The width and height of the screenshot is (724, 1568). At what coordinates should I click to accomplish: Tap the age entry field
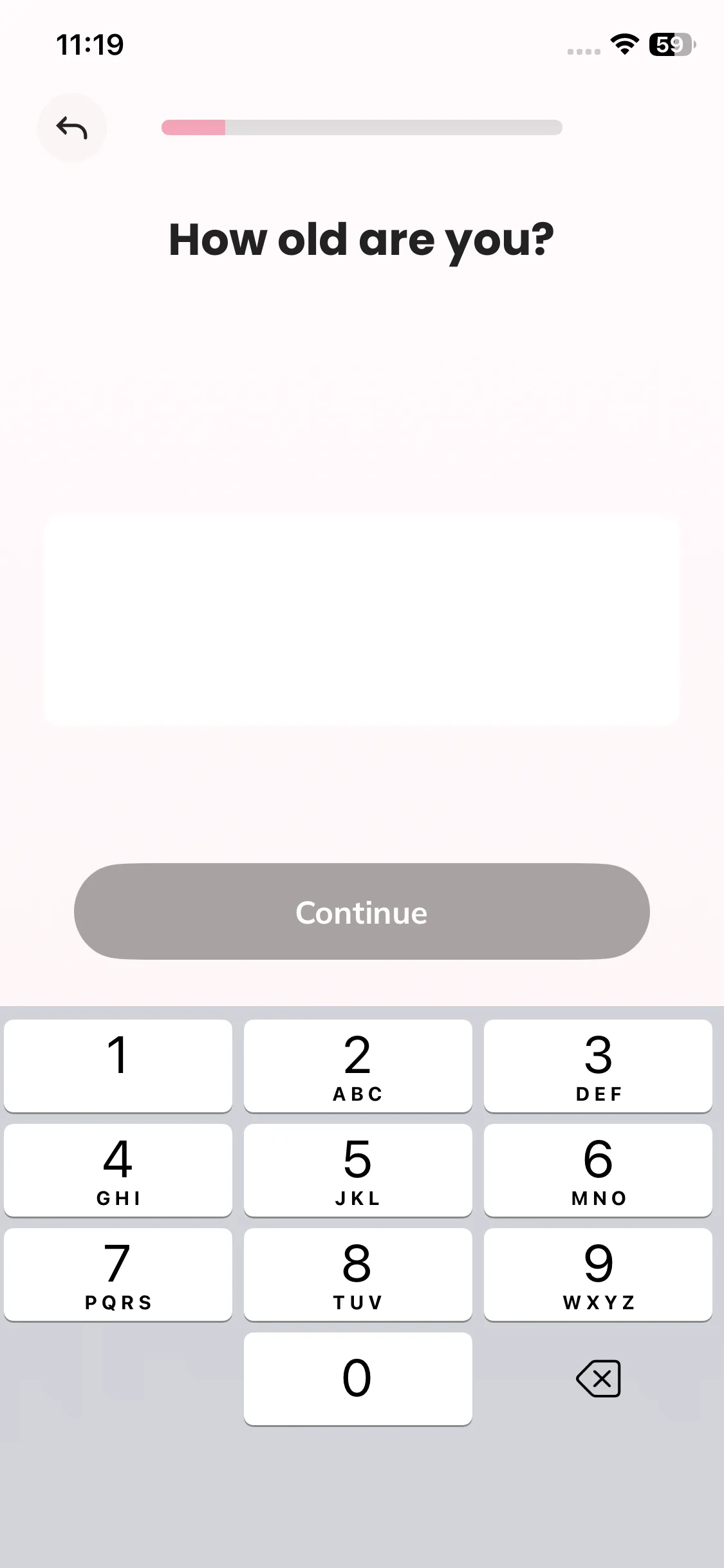[362, 619]
